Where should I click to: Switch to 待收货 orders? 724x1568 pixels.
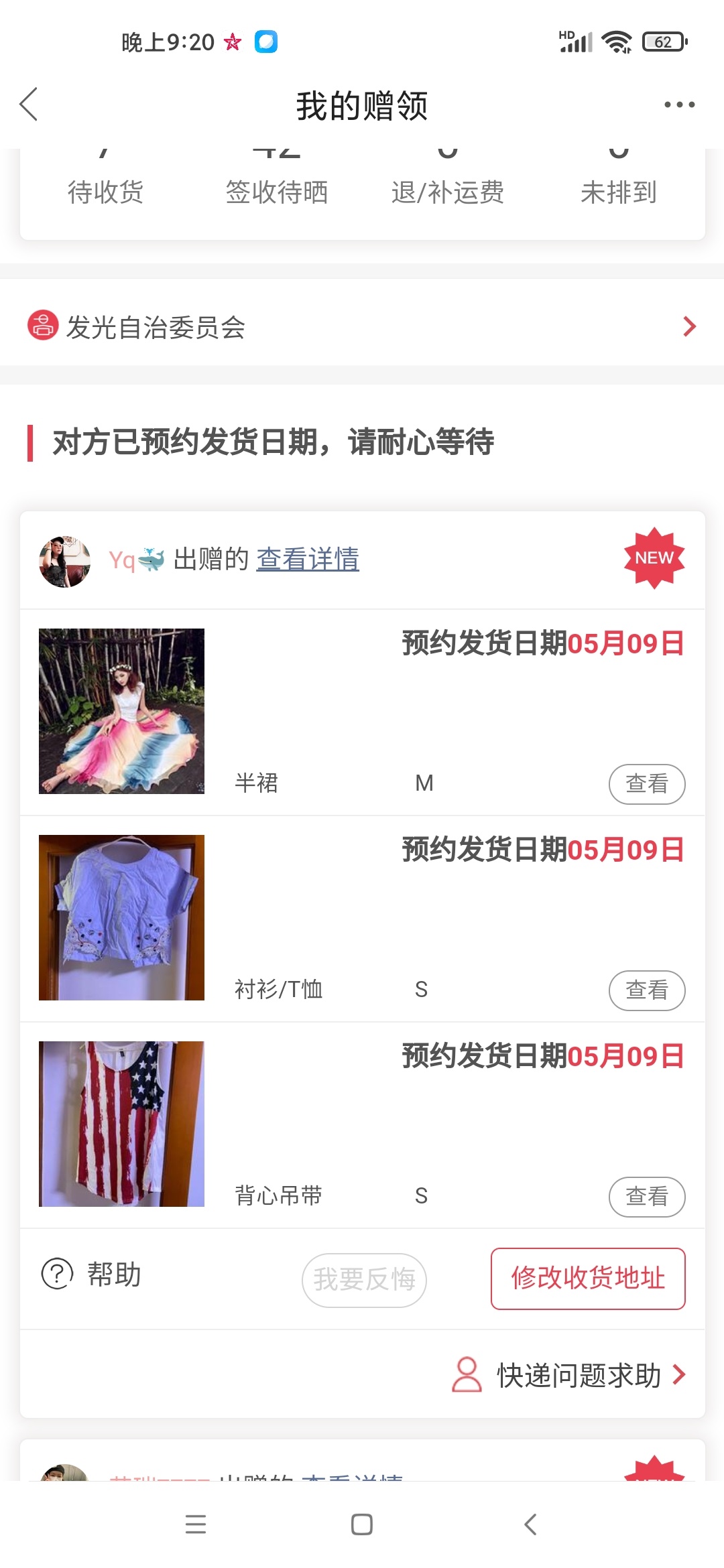pyautogui.click(x=105, y=191)
